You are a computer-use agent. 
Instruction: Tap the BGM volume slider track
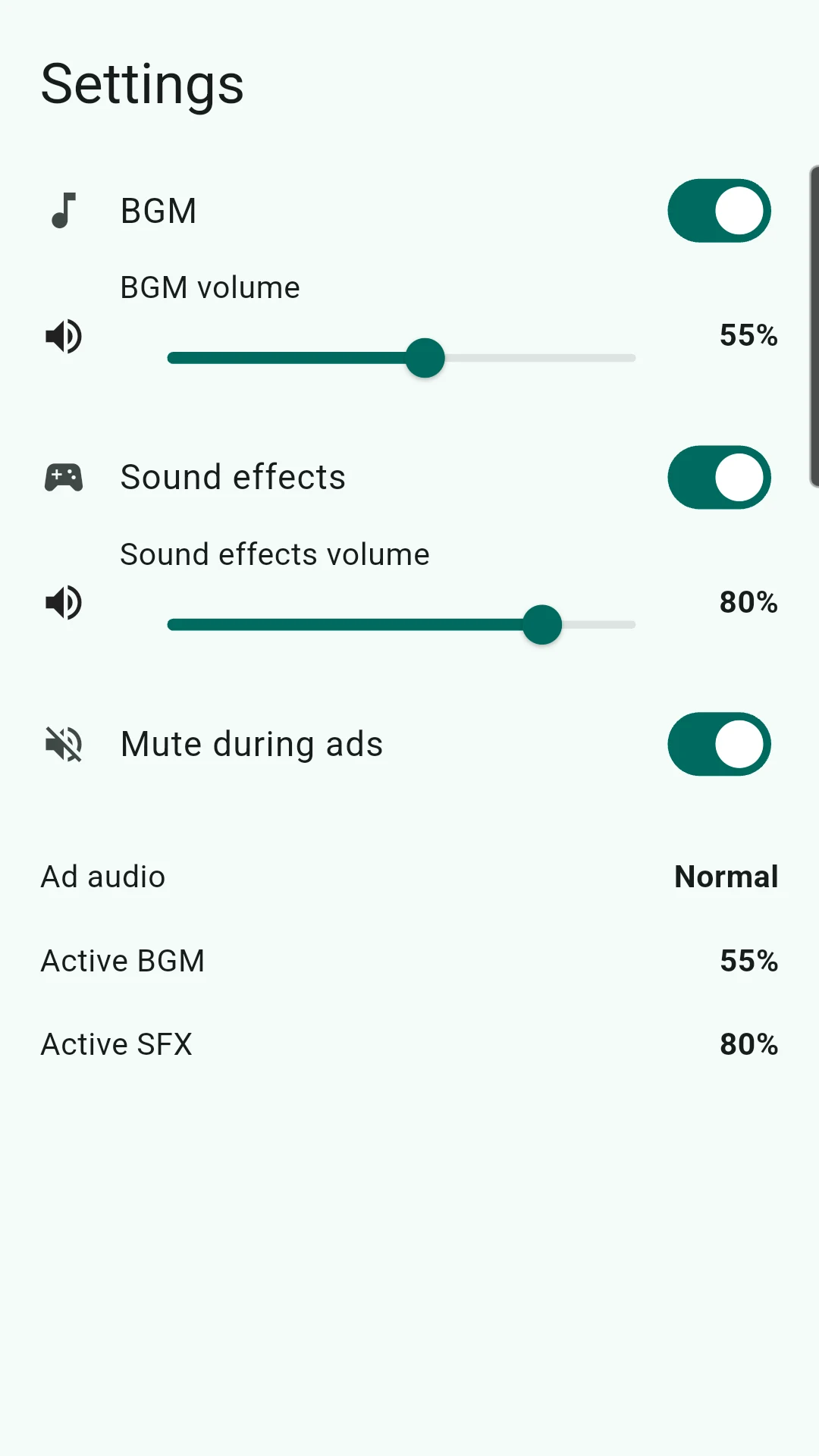[x=401, y=358]
